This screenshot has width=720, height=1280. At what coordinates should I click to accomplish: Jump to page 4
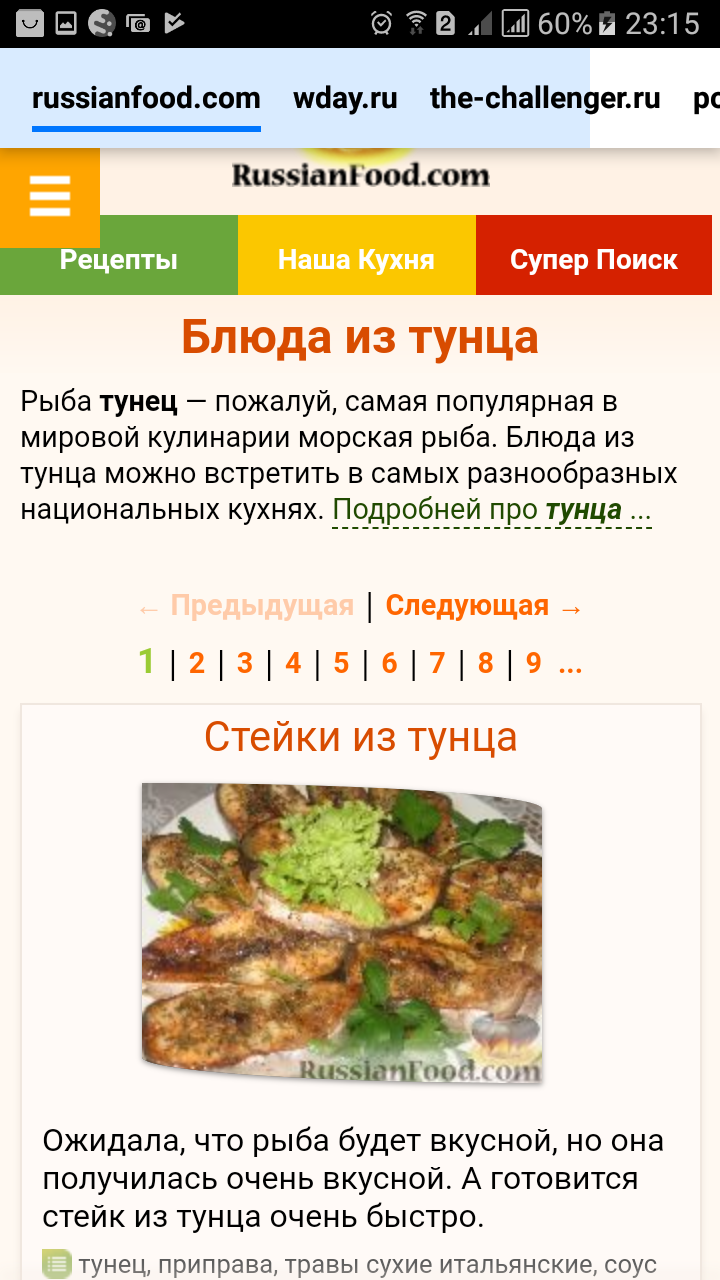point(293,663)
